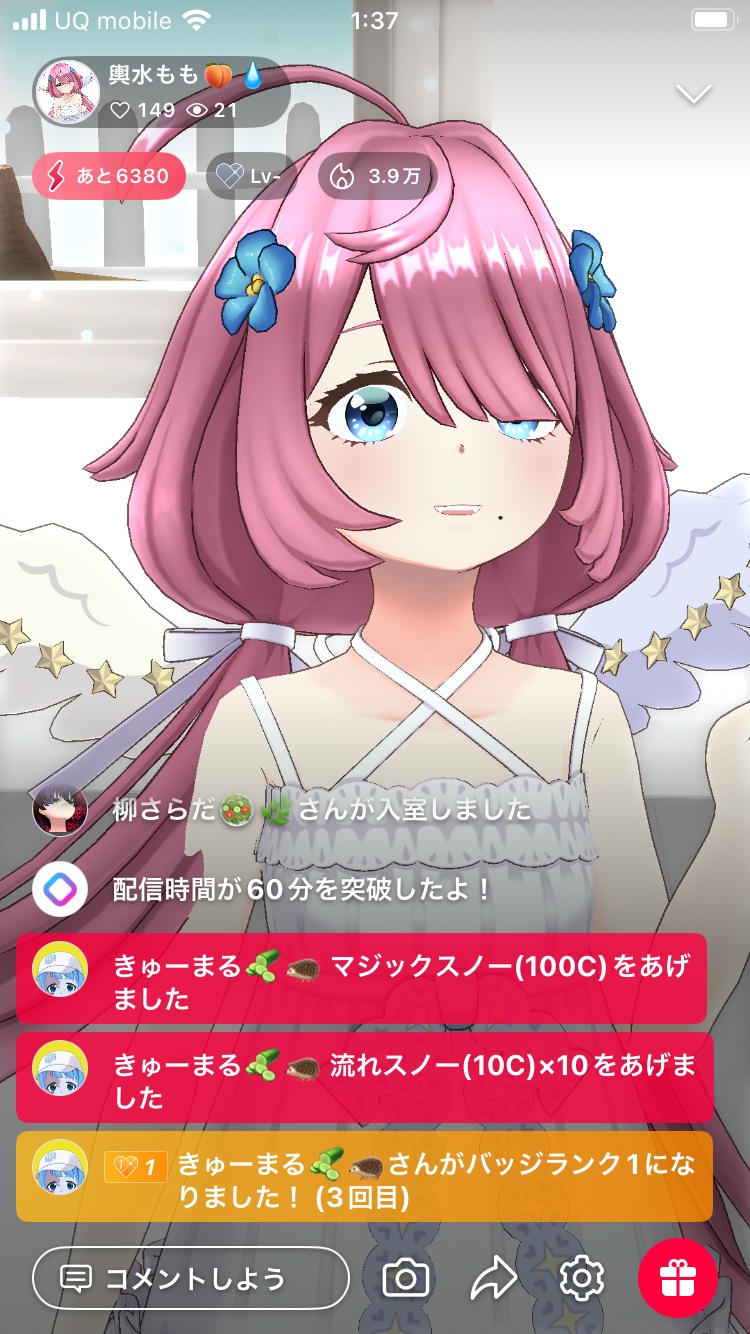This screenshot has width=750, height=1334.
Task: Open the stream settings gear
Action: pos(581,1278)
